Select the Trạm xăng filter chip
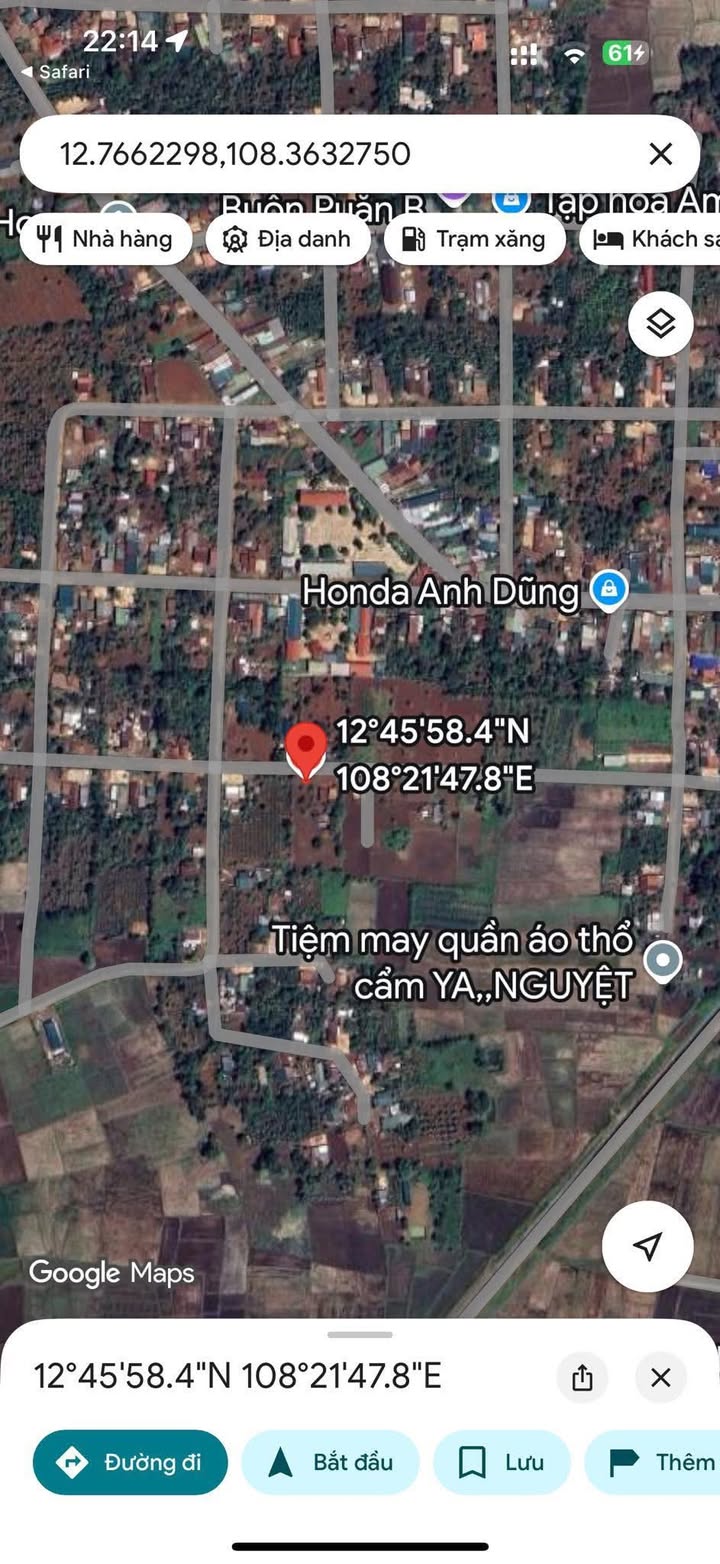Screen dimensions: 720x1564 pyautogui.click(x=475, y=239)
